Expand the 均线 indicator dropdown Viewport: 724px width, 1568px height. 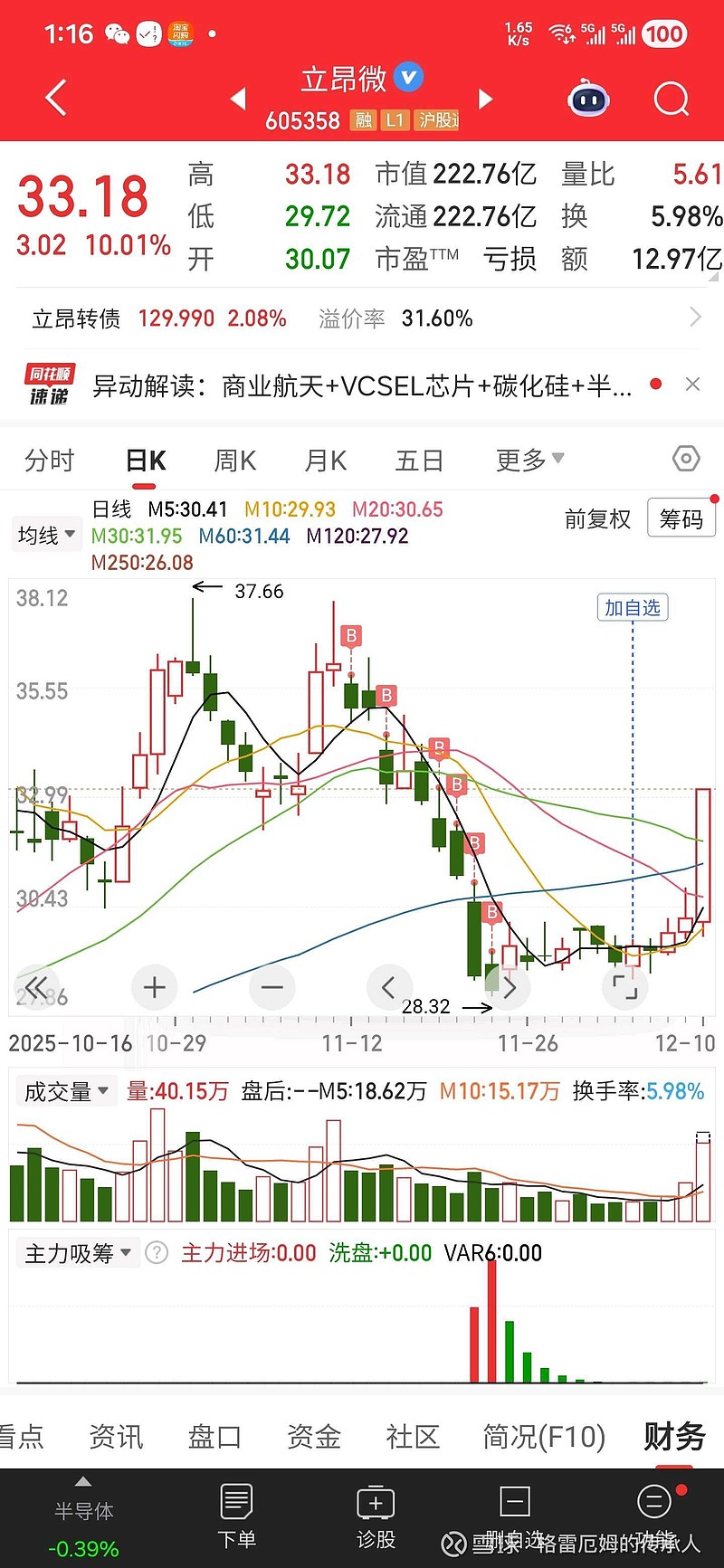(45, 535)
